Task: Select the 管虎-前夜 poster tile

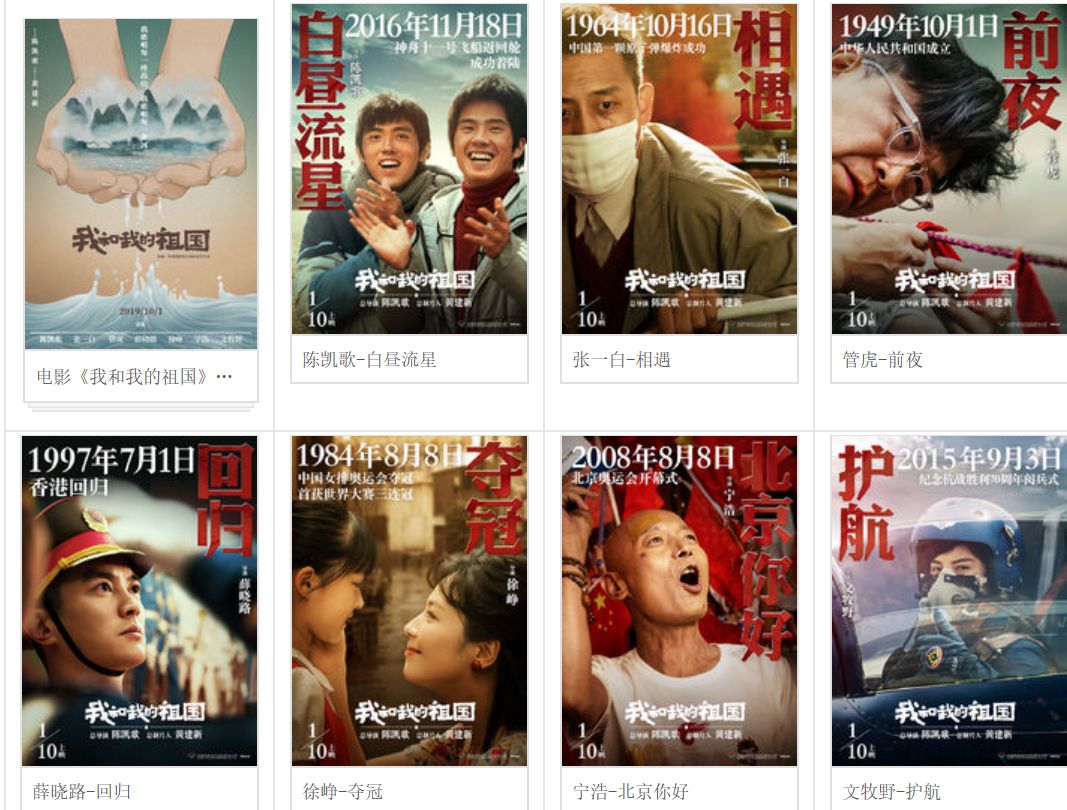Action: click(948, 169)
